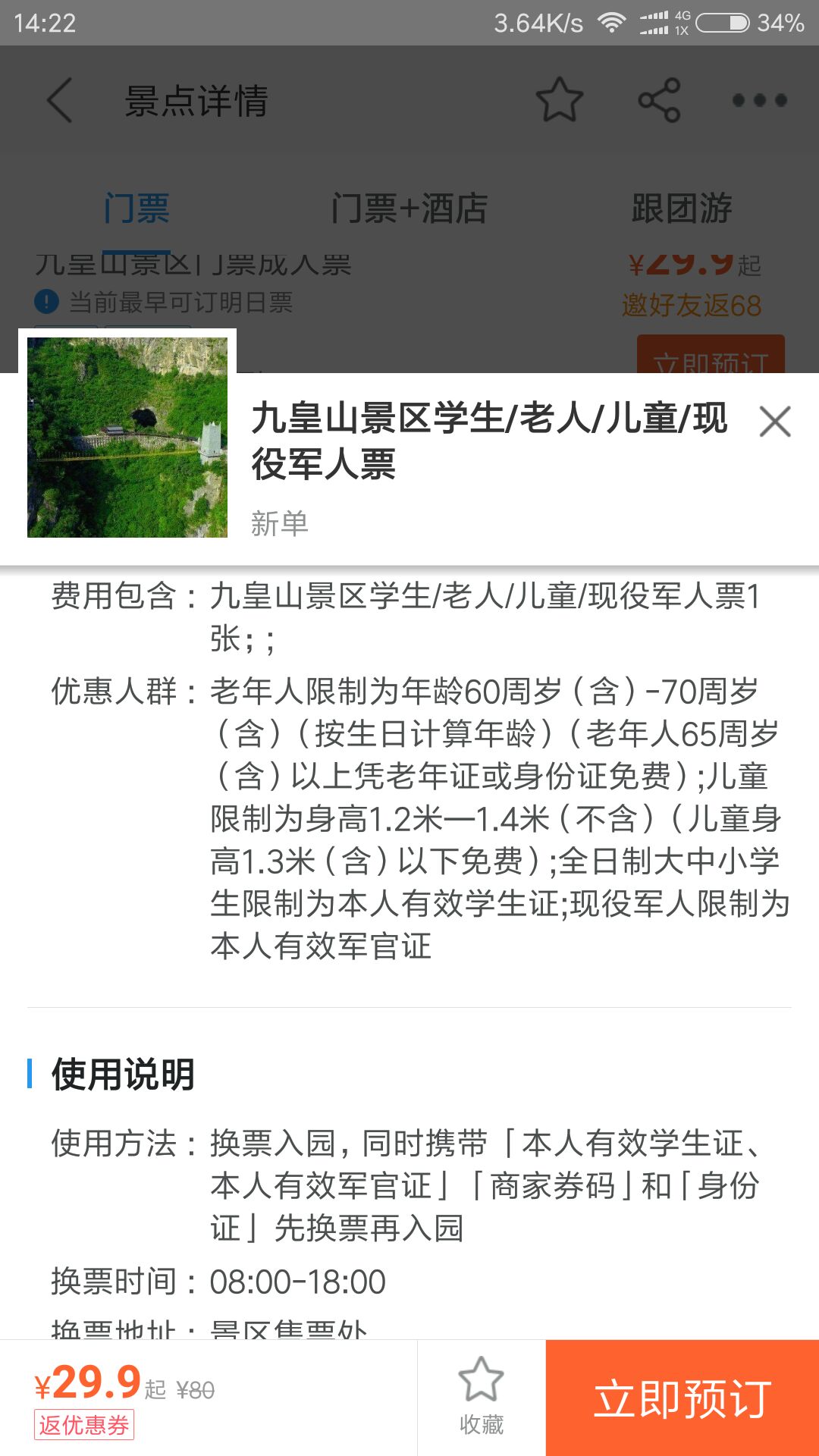Close the ticket details popup

pos(774,422)
